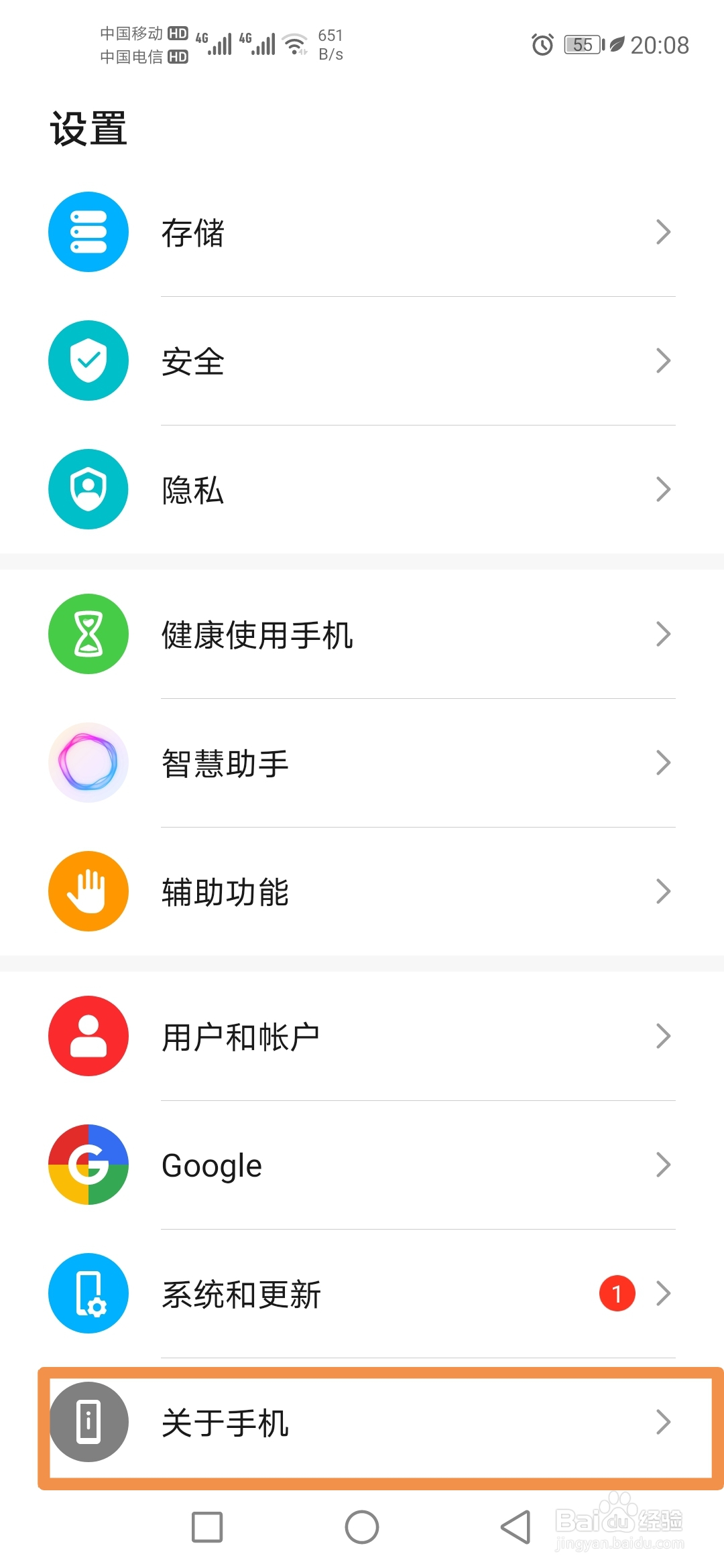Select the Security (安全) shield icon
This screenshot has width=724, height=1568.
88,361
